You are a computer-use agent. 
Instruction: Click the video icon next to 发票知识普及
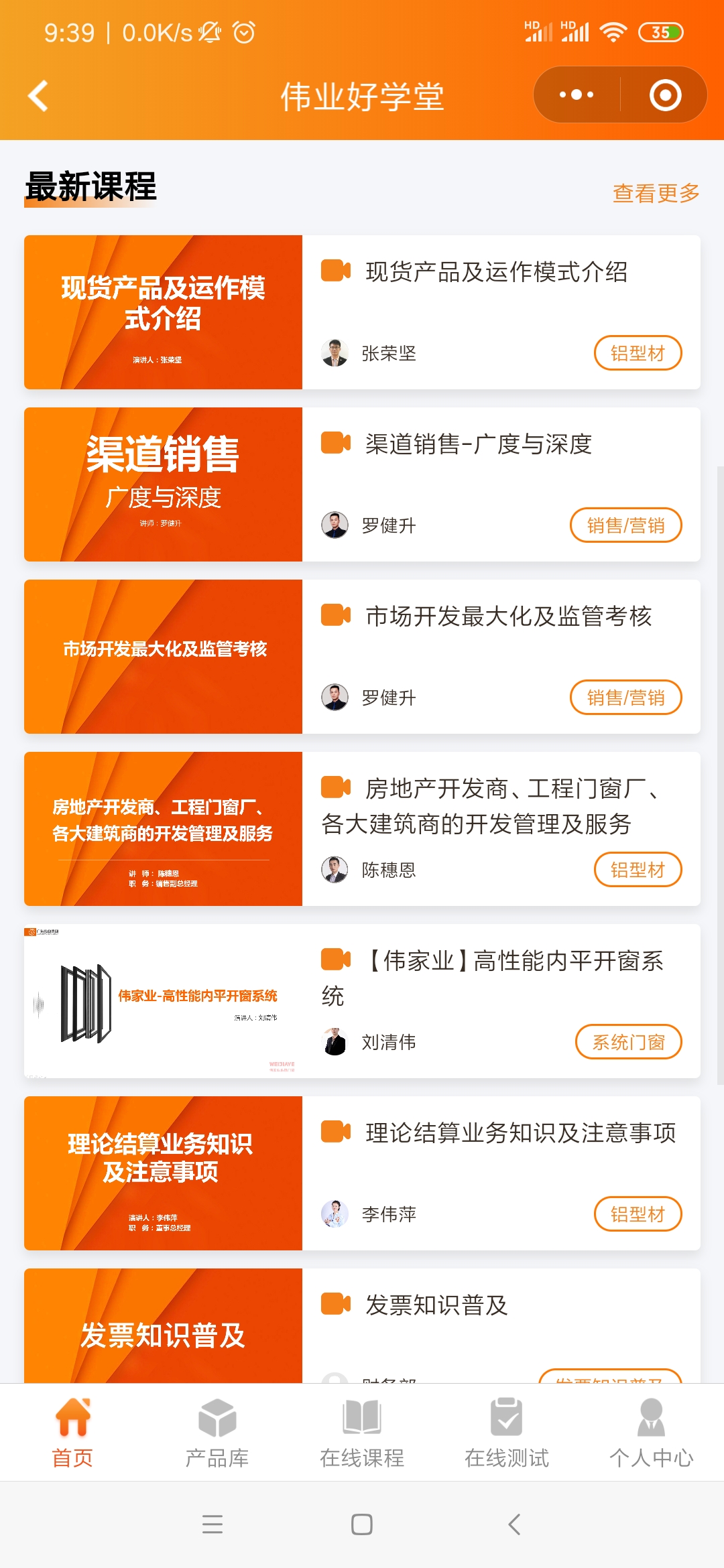pos(335,1303)
